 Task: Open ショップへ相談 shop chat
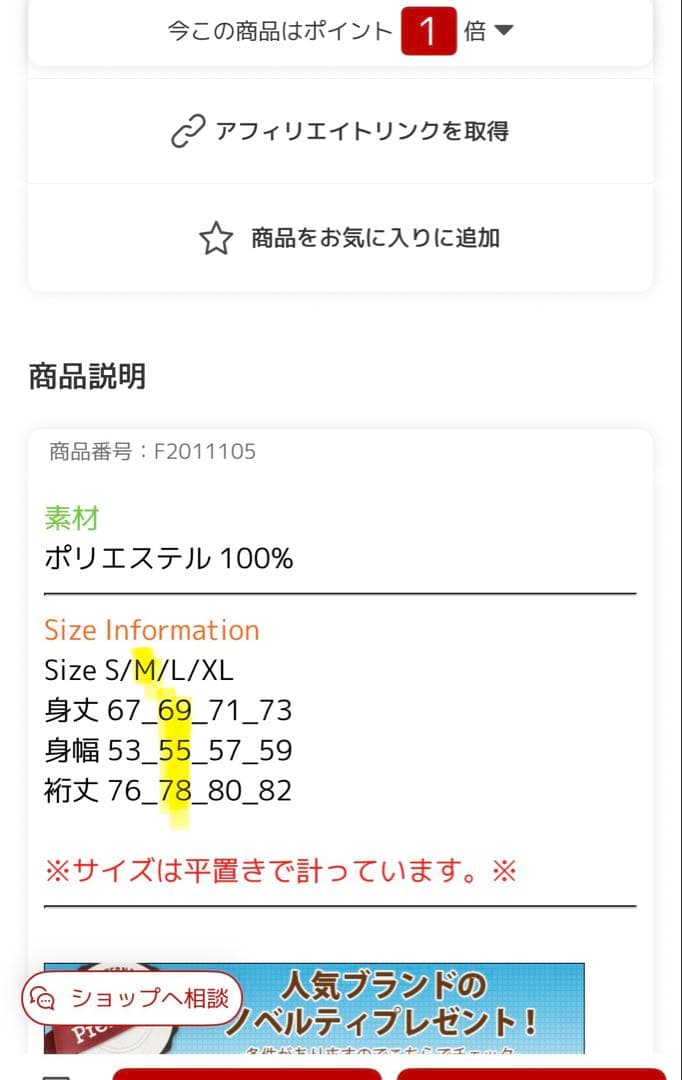point(132,997)
